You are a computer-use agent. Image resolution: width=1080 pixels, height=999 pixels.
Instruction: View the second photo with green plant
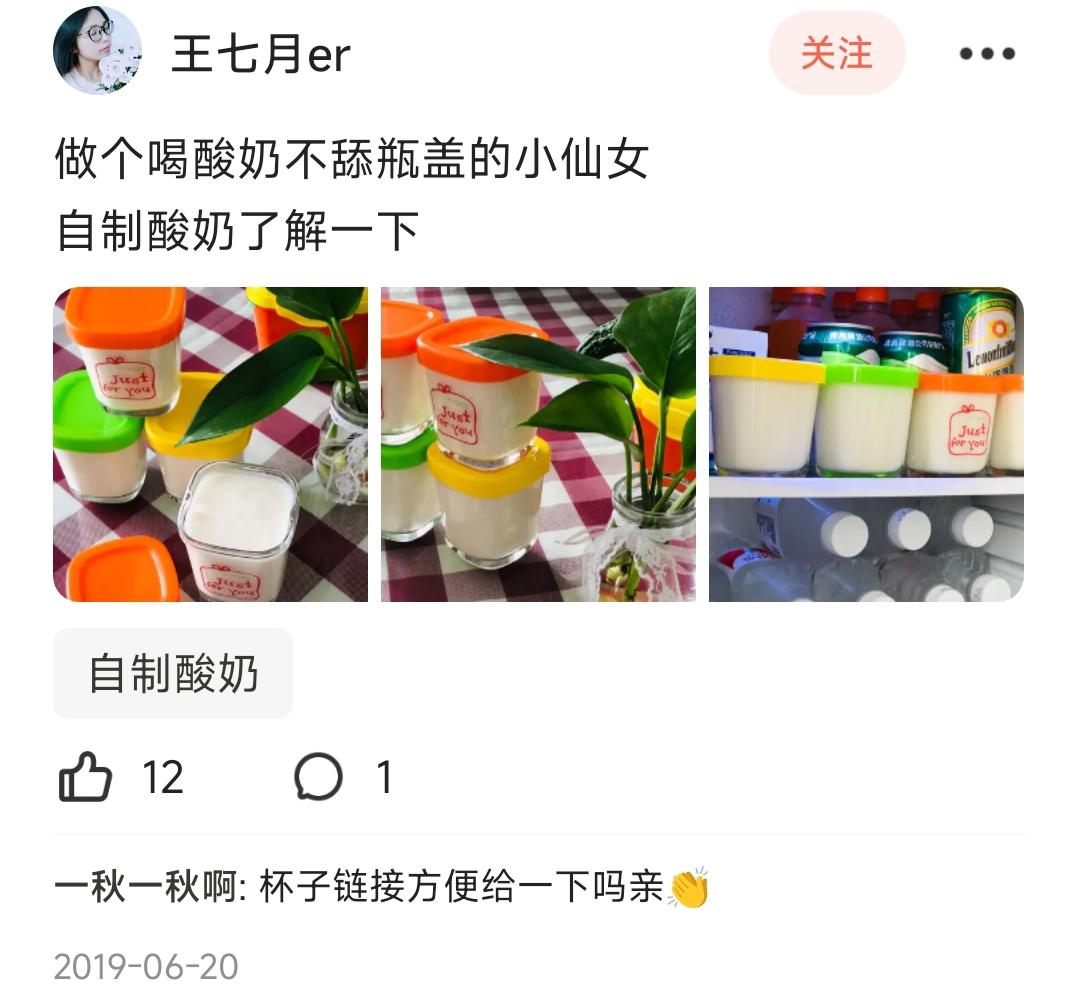tap(538, 444)
